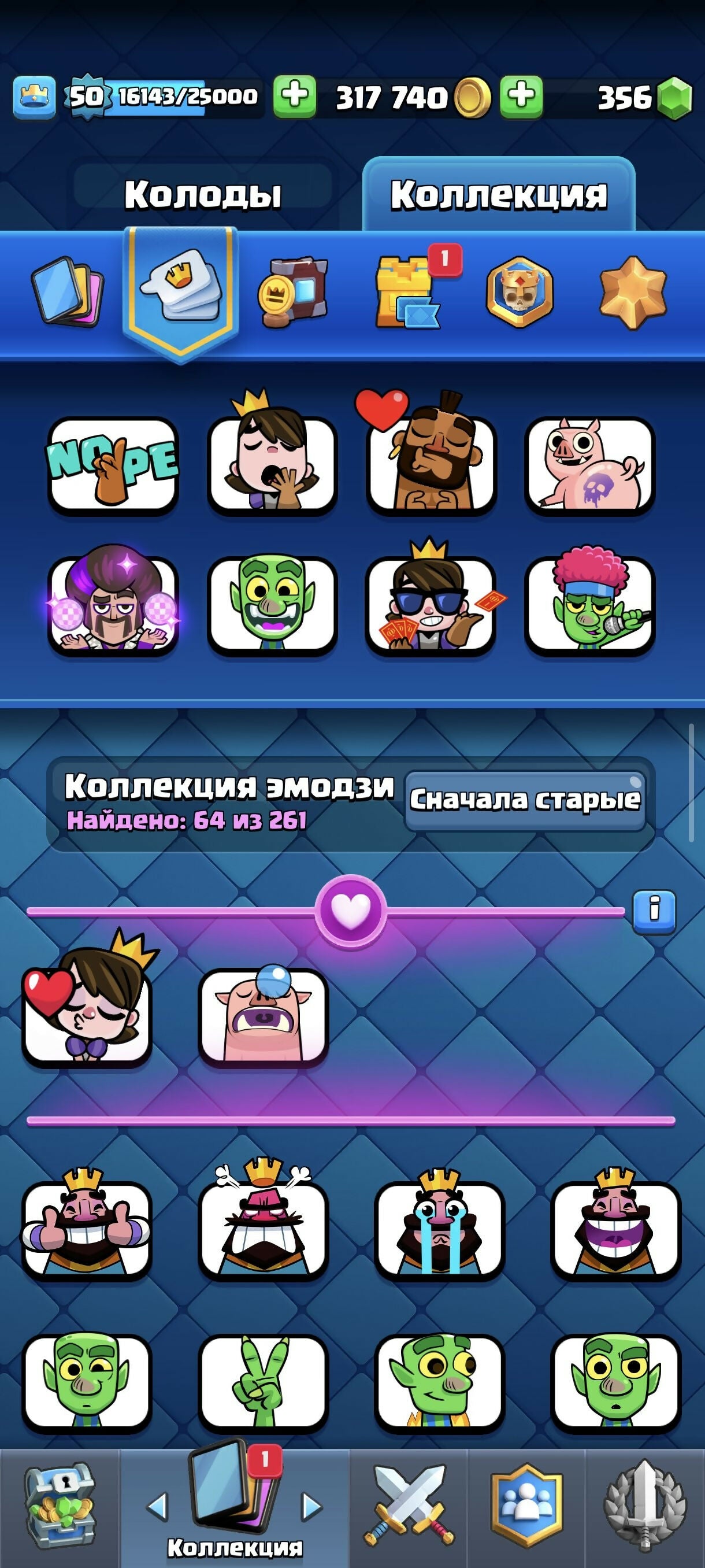The image size is (705, 1568).
Task: Switch to the Колоды tab
Action: [203, 195]
